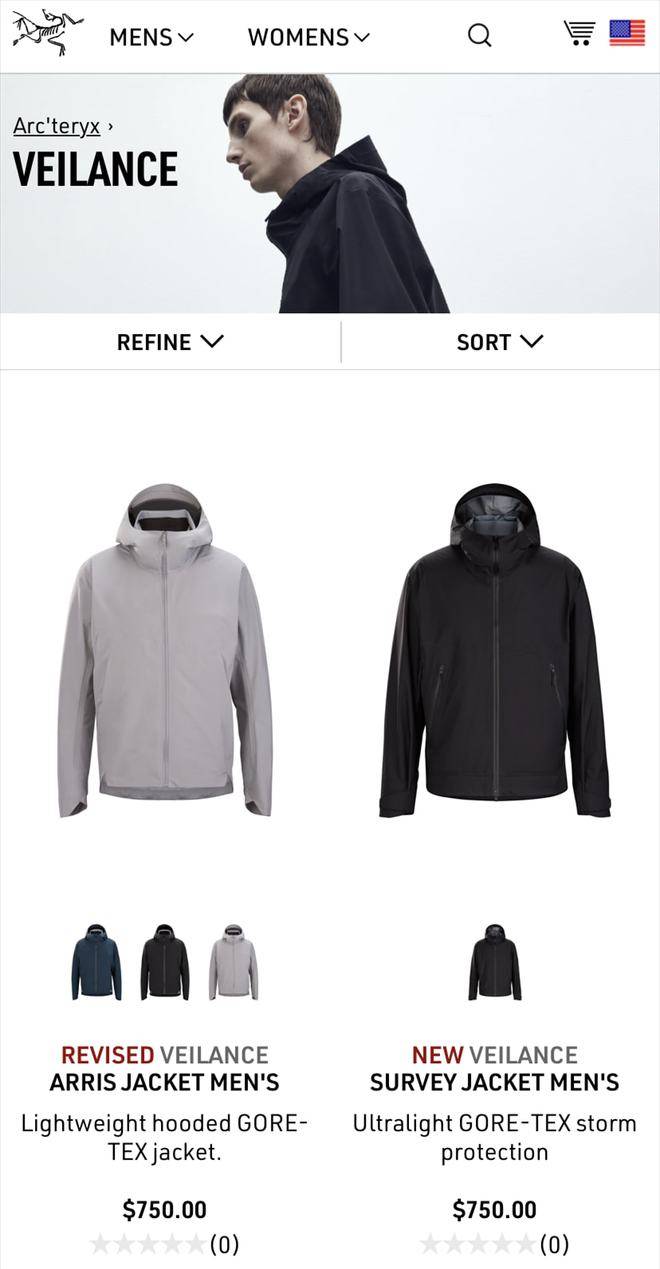Select the black Arris Jacket colour
This screenshot has width=660, height=1269.
[165, 962]
